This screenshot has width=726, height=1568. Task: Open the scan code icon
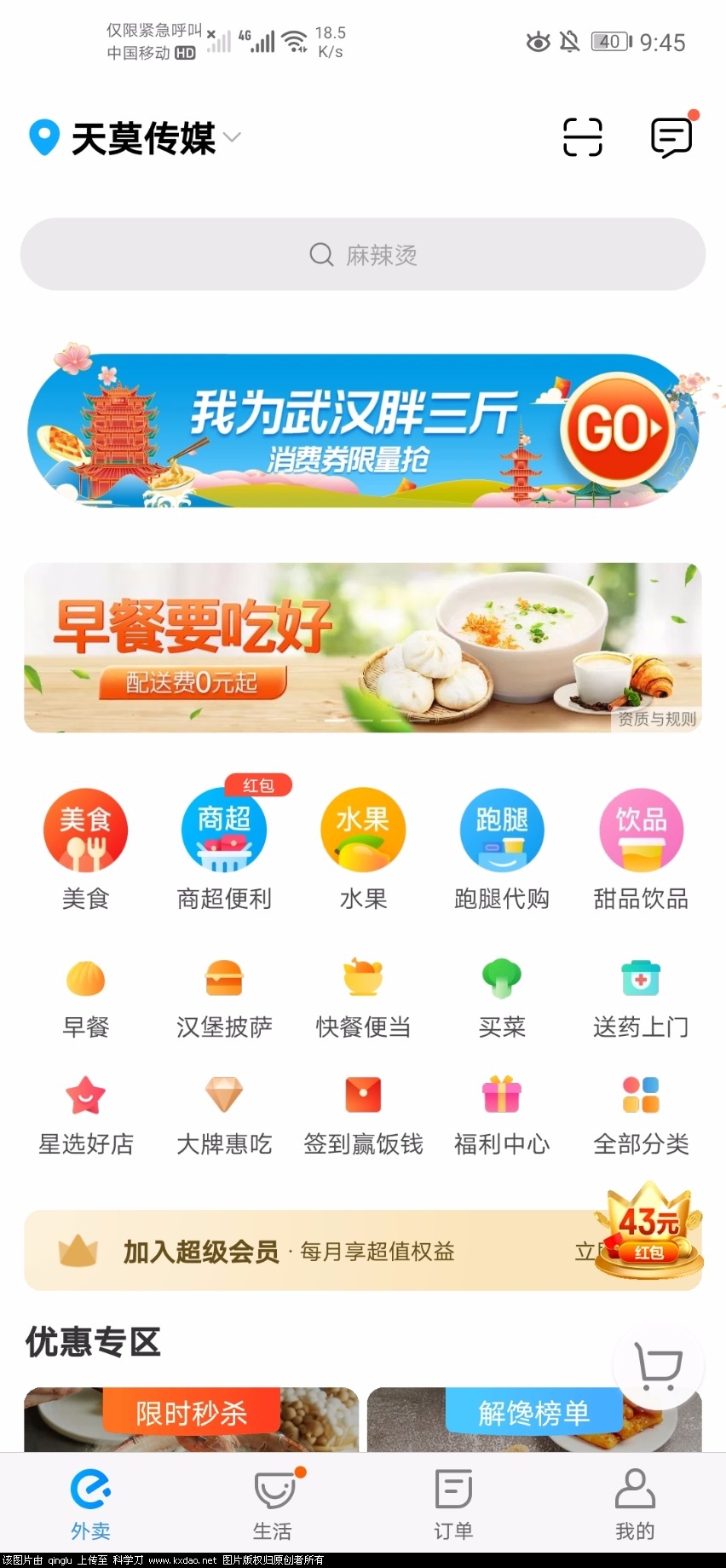[583, 137]
